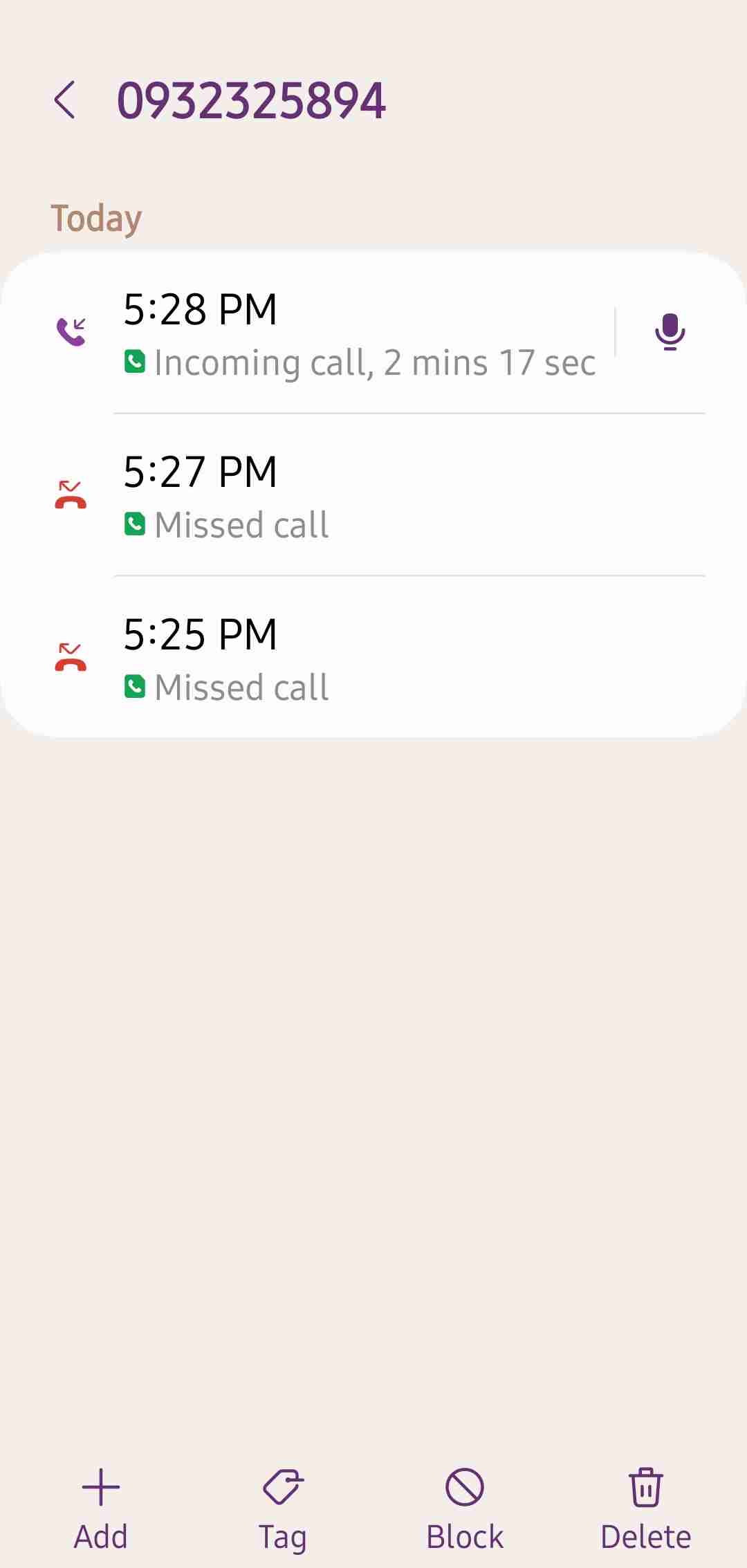
Task: Go back from the call history
Action: pyautogui.click(x=64, y=100)
